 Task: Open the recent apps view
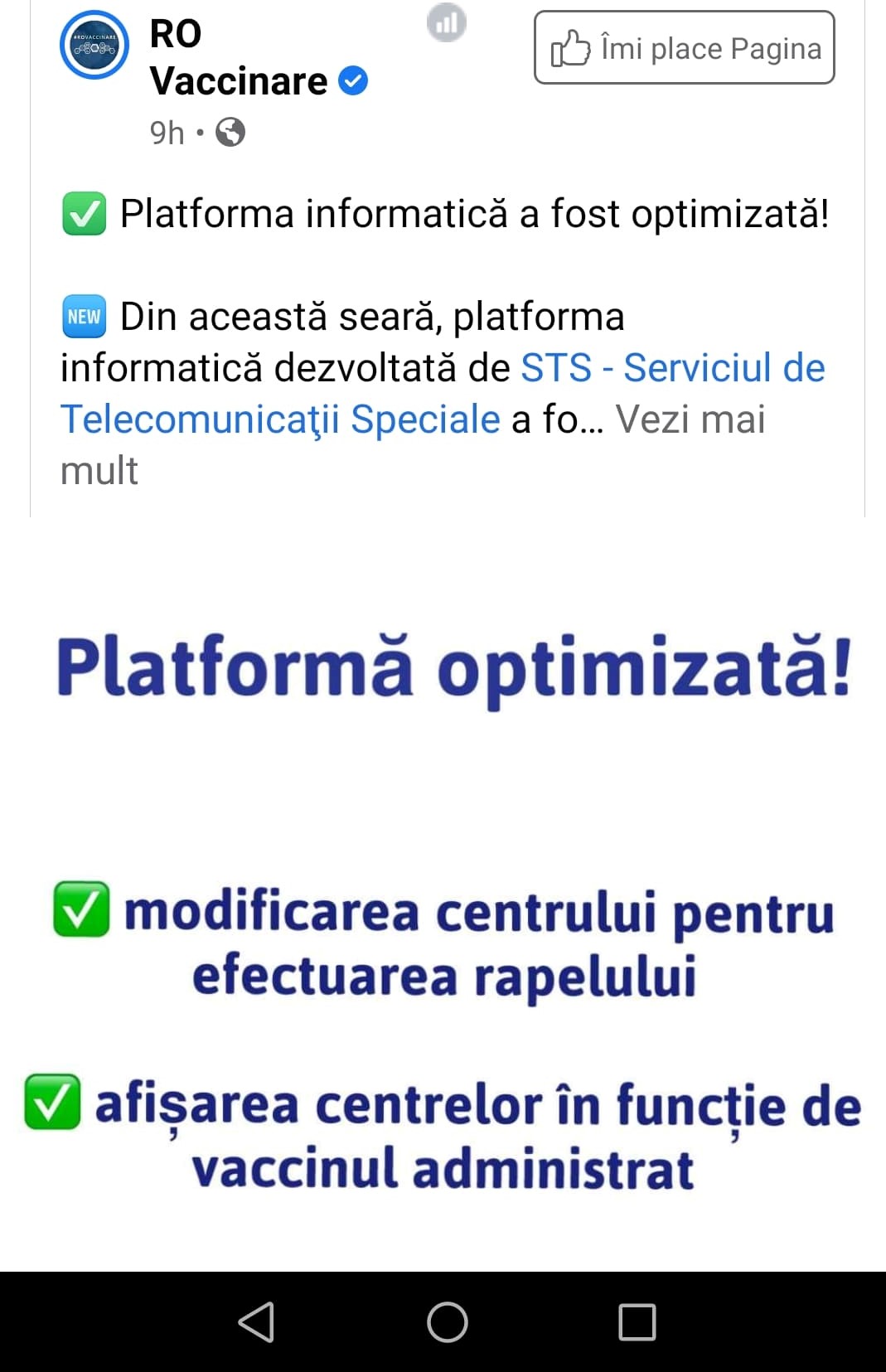coord(637,1321)
